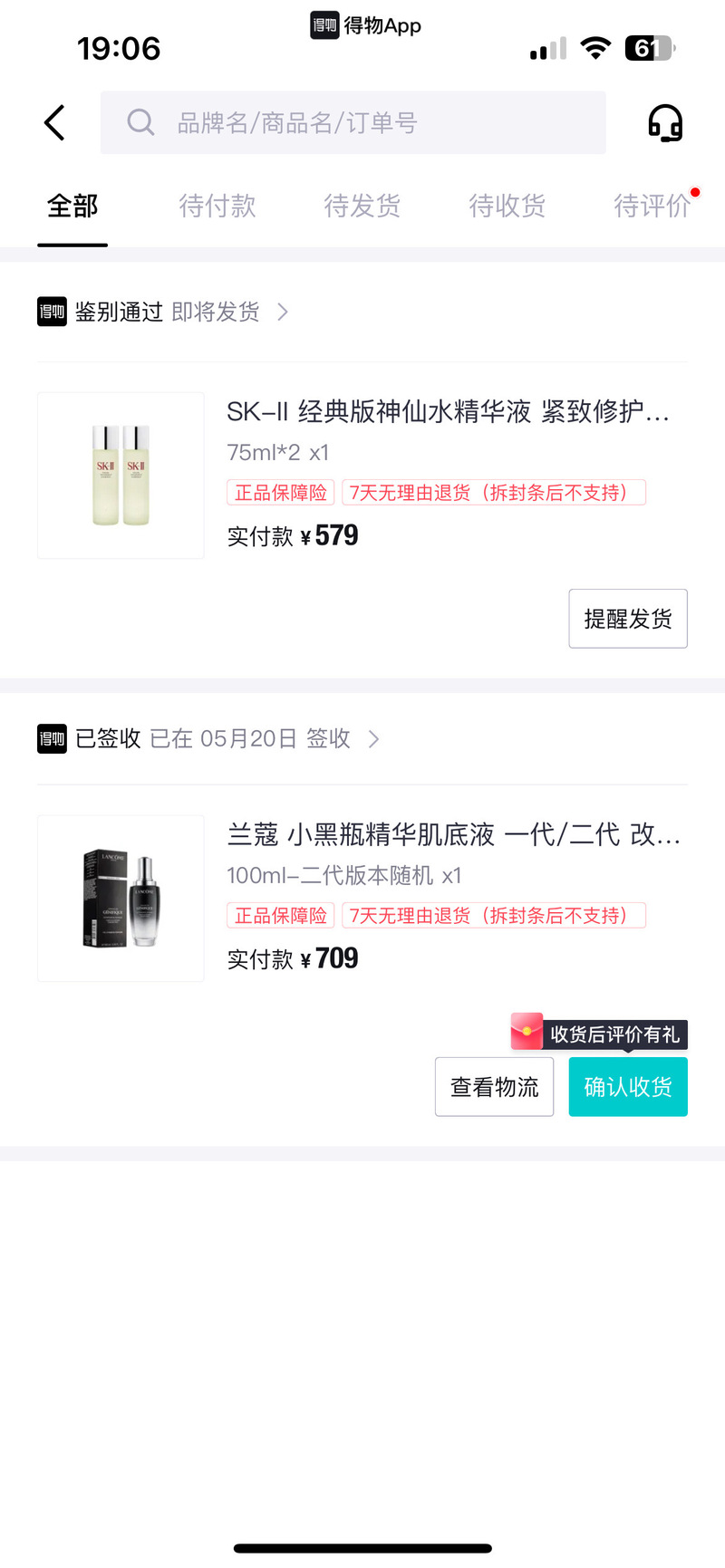Viewport: 725px width, 1568px height.
Task: Open the 兰蔻 小黑瓶 order
Action: tap(453, 835)
